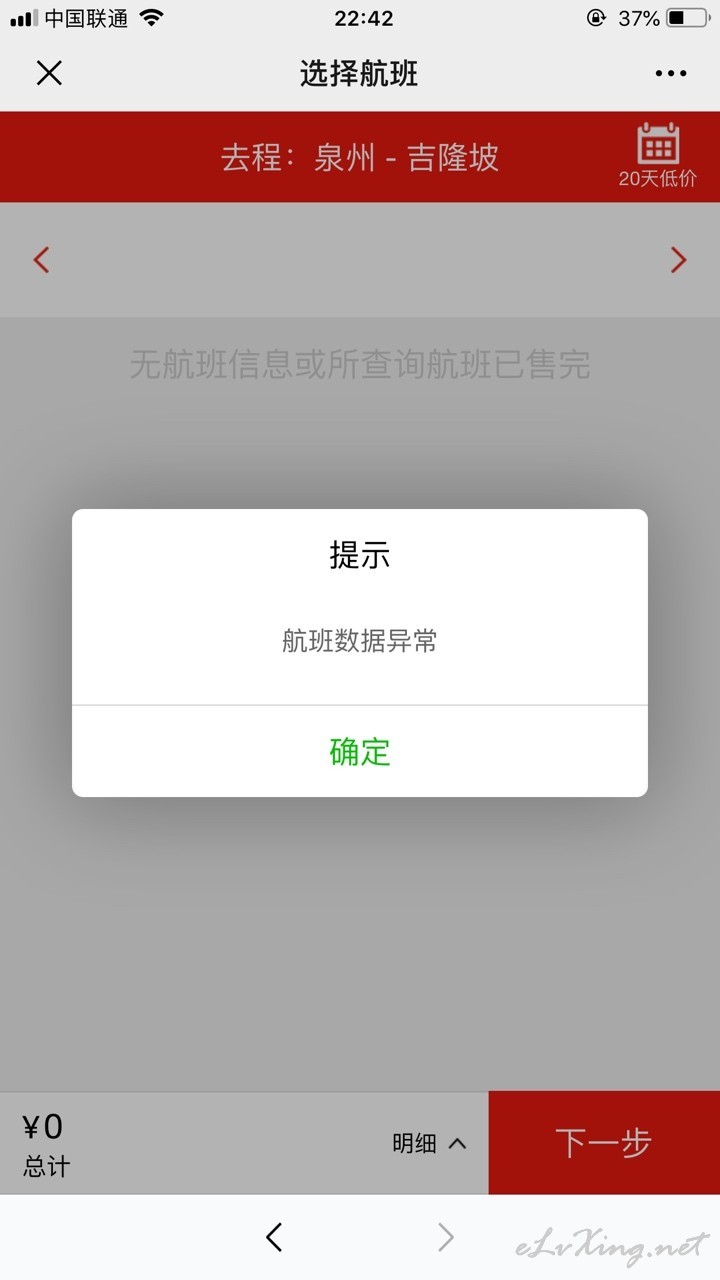
Task: Navigate back with the browser back arrow
Action: coord(274,1237)
